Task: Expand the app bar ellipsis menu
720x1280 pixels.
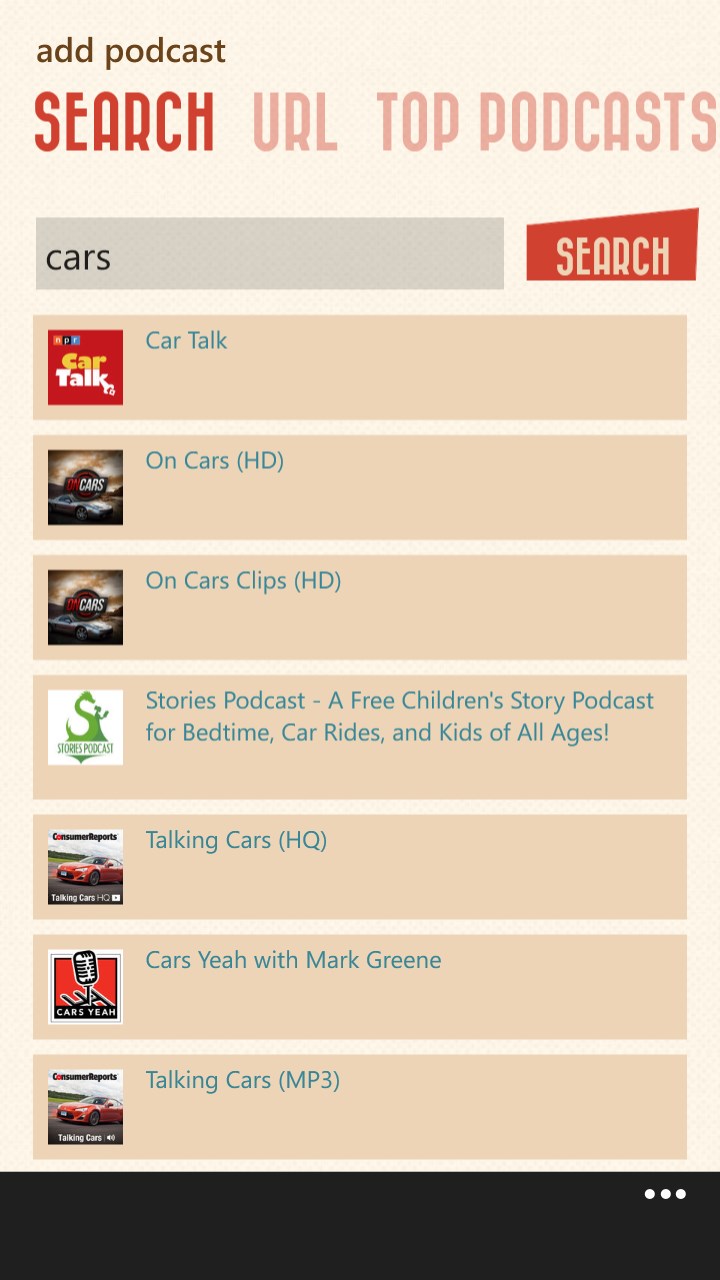Action: click(x=664, y=1194)
